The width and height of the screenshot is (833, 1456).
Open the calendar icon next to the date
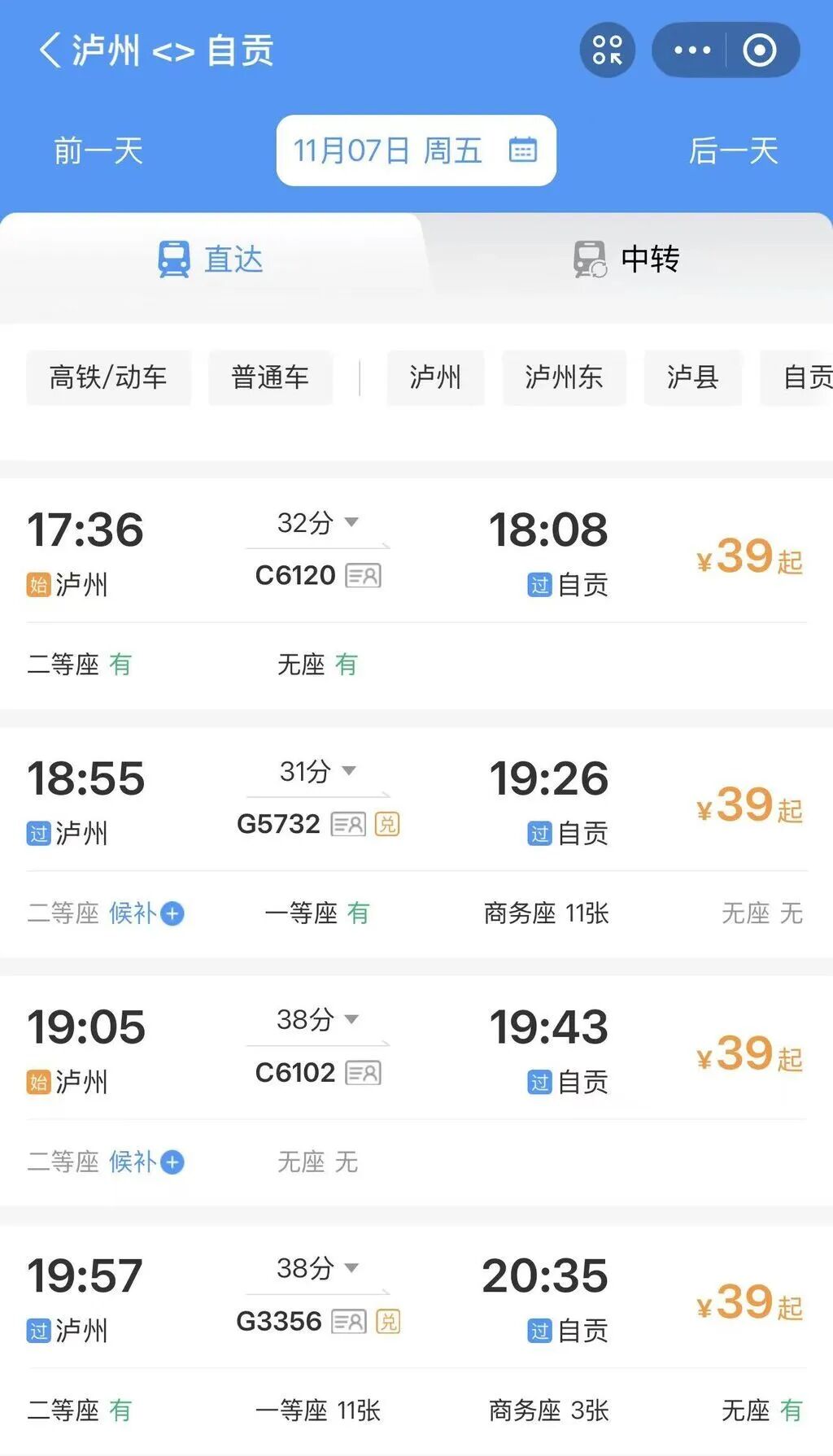pyautogui.click(x=526, y=150)
